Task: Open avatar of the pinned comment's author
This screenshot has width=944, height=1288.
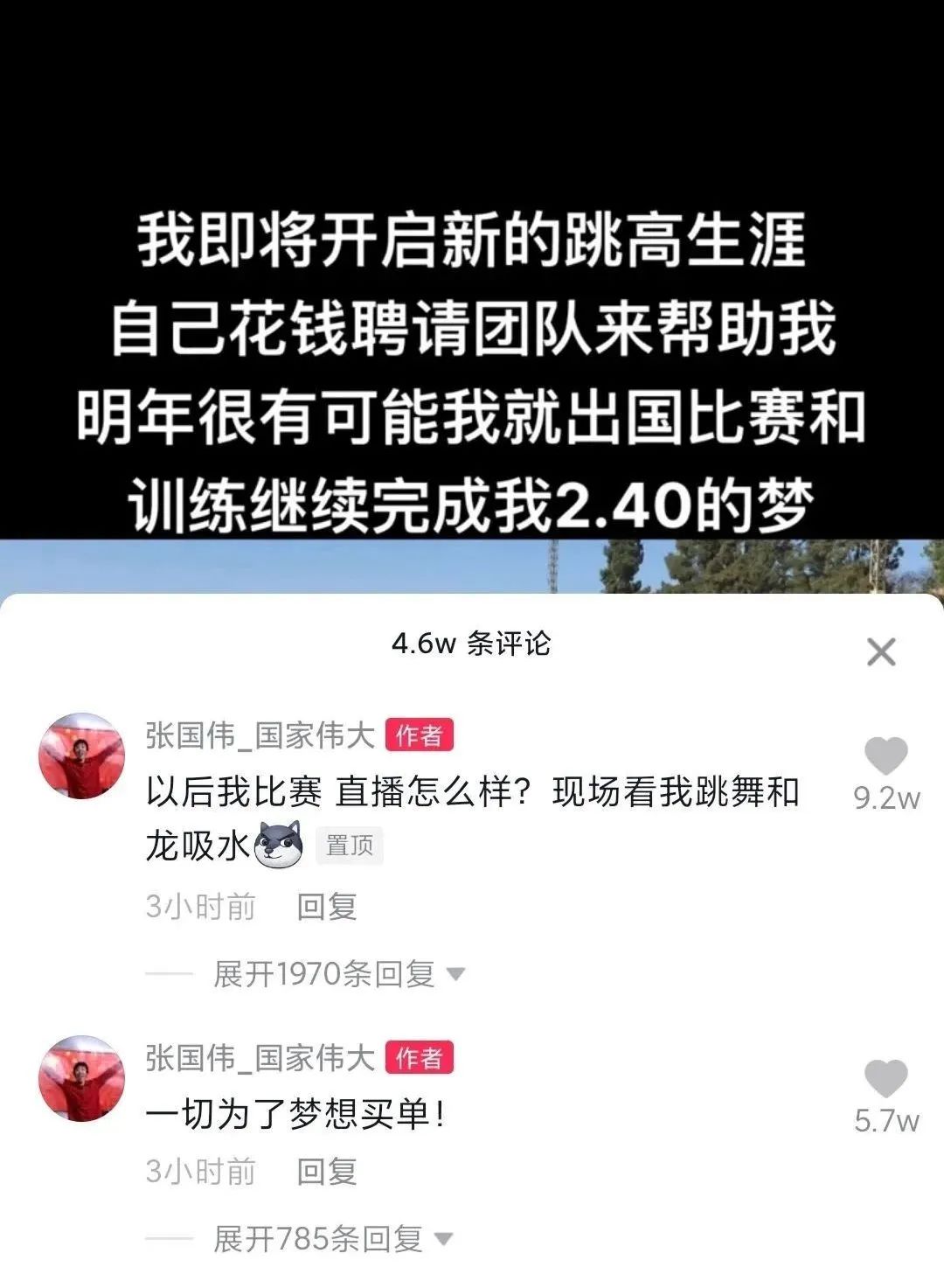Action: [x=82, y=756]
